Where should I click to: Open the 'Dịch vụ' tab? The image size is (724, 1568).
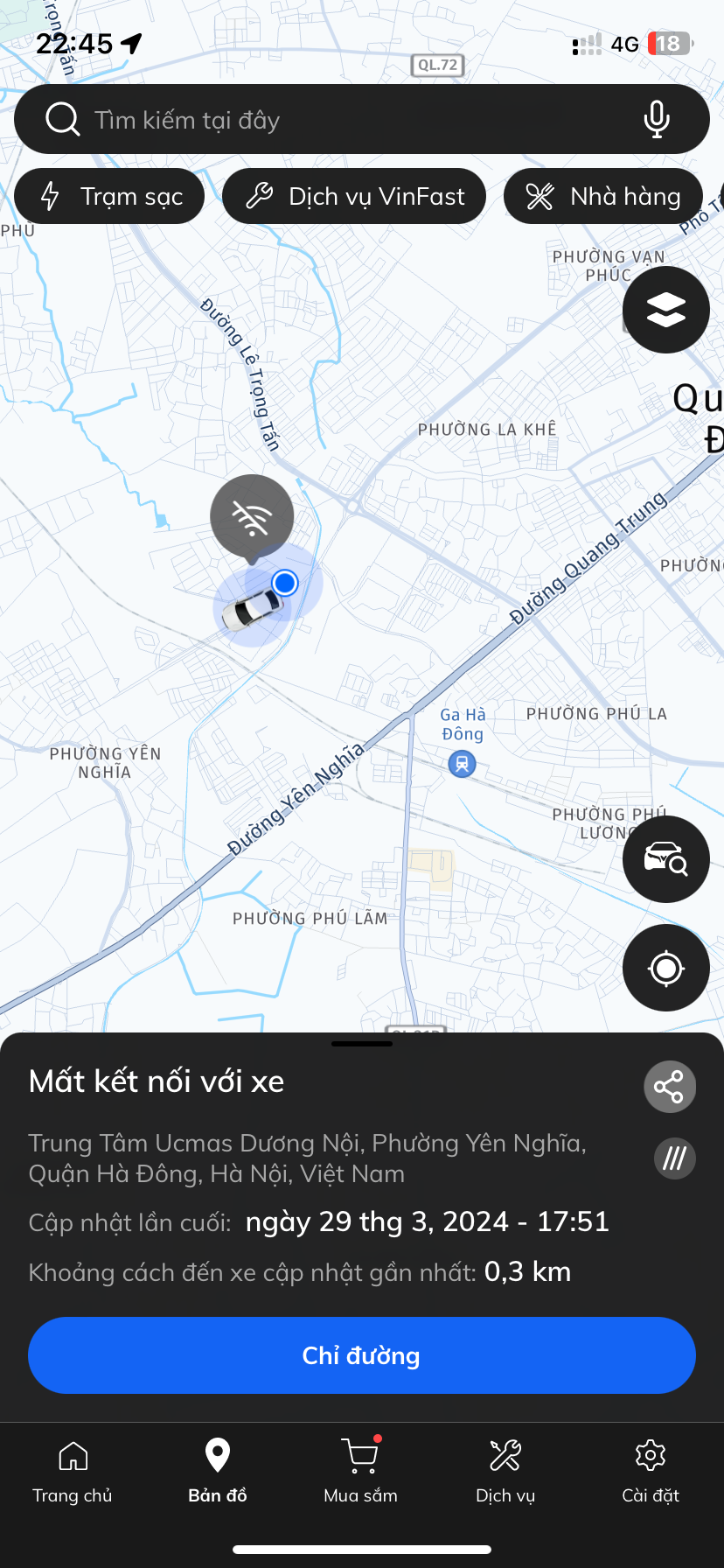505,1472
